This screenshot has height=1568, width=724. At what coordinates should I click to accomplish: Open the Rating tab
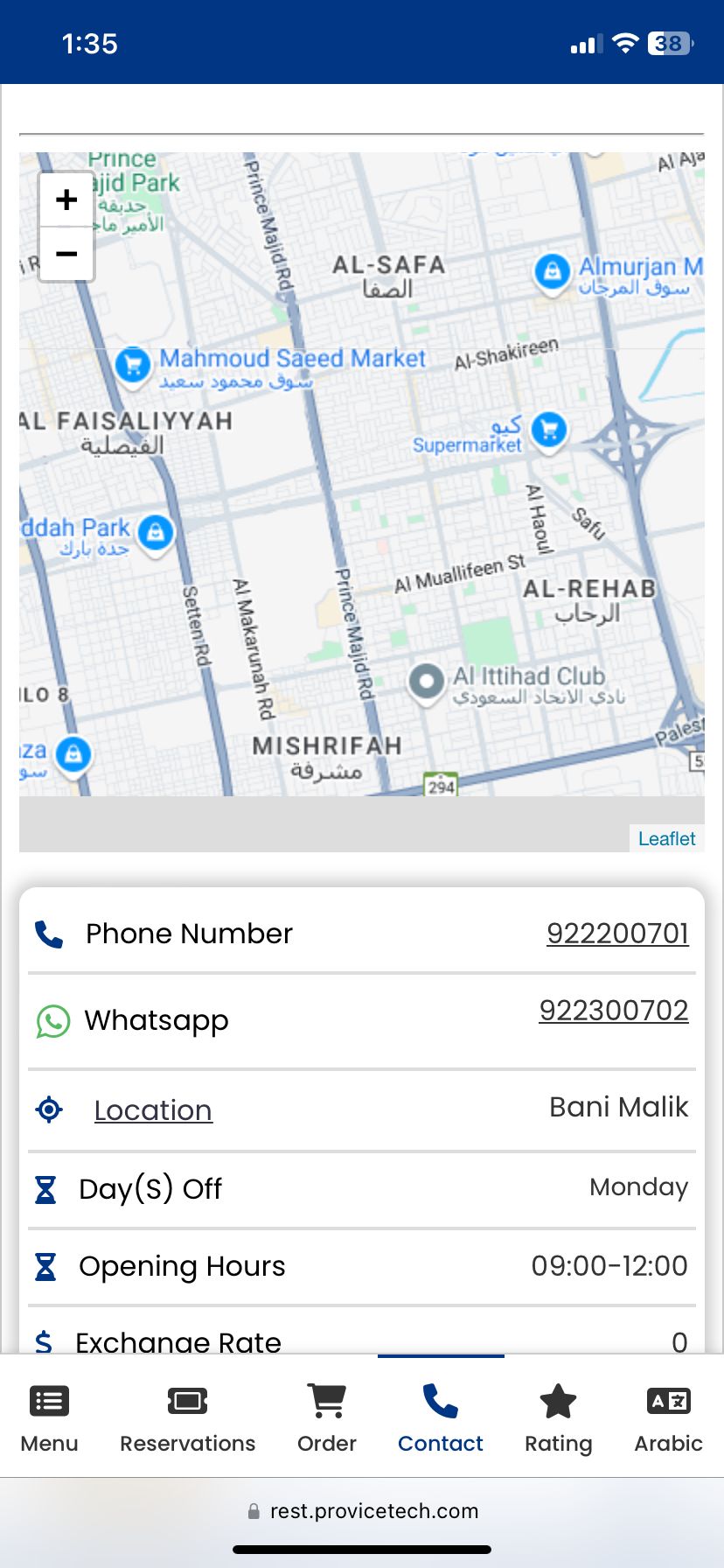[x=558, y=1419]
